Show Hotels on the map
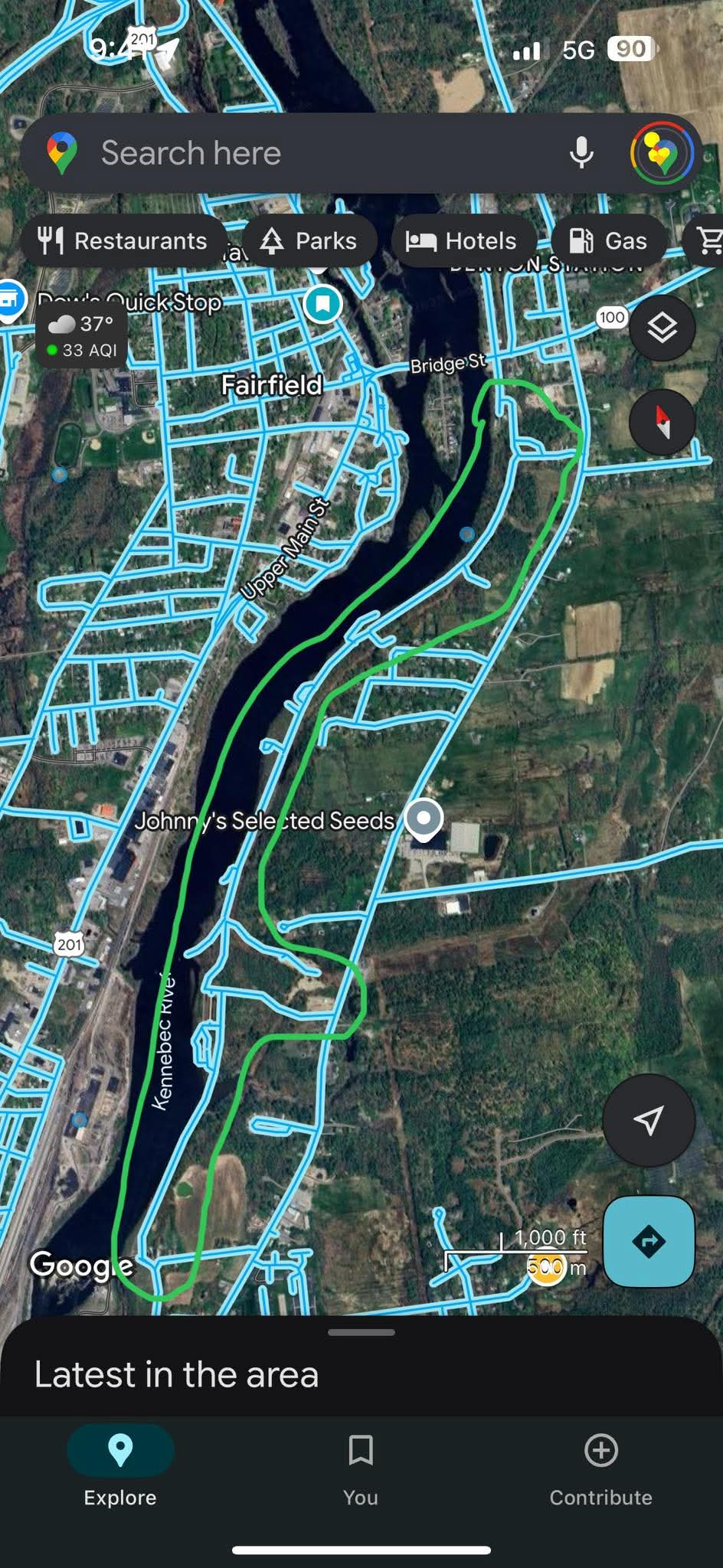This screenshot has height=1568, width=723. (463, 241)
